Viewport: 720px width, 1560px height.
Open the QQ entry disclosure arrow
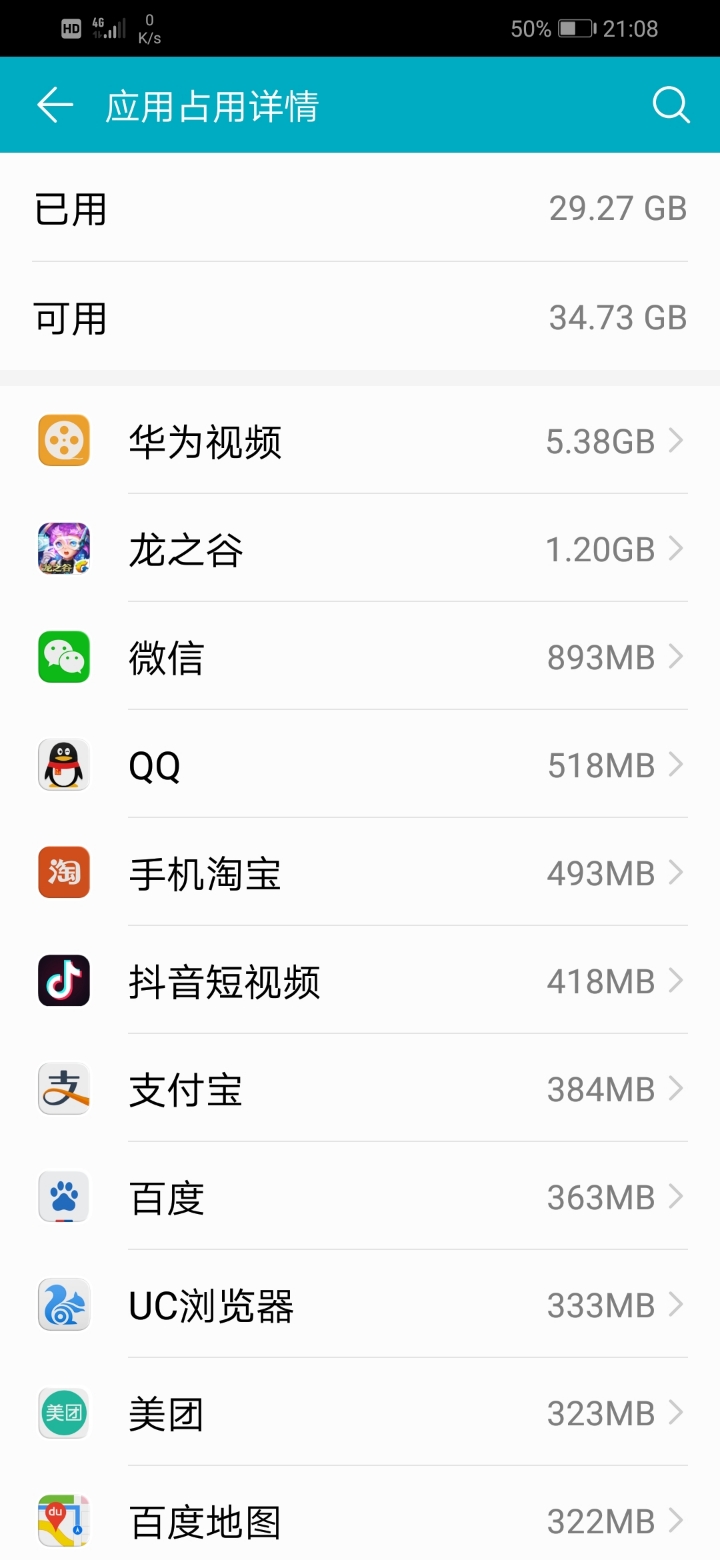point(678,764)
